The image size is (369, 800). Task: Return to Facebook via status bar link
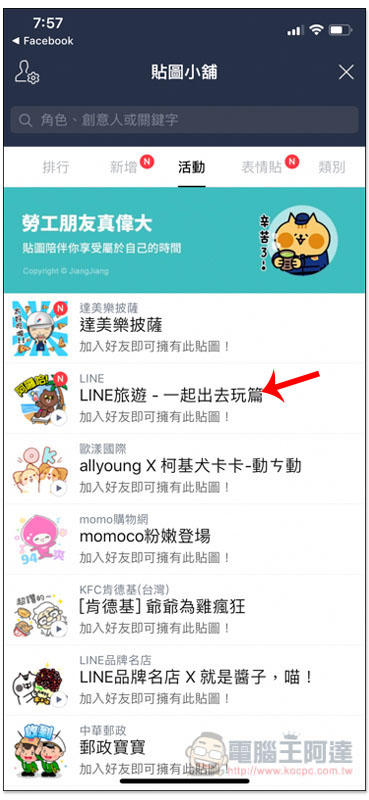(x=42, y=41)
